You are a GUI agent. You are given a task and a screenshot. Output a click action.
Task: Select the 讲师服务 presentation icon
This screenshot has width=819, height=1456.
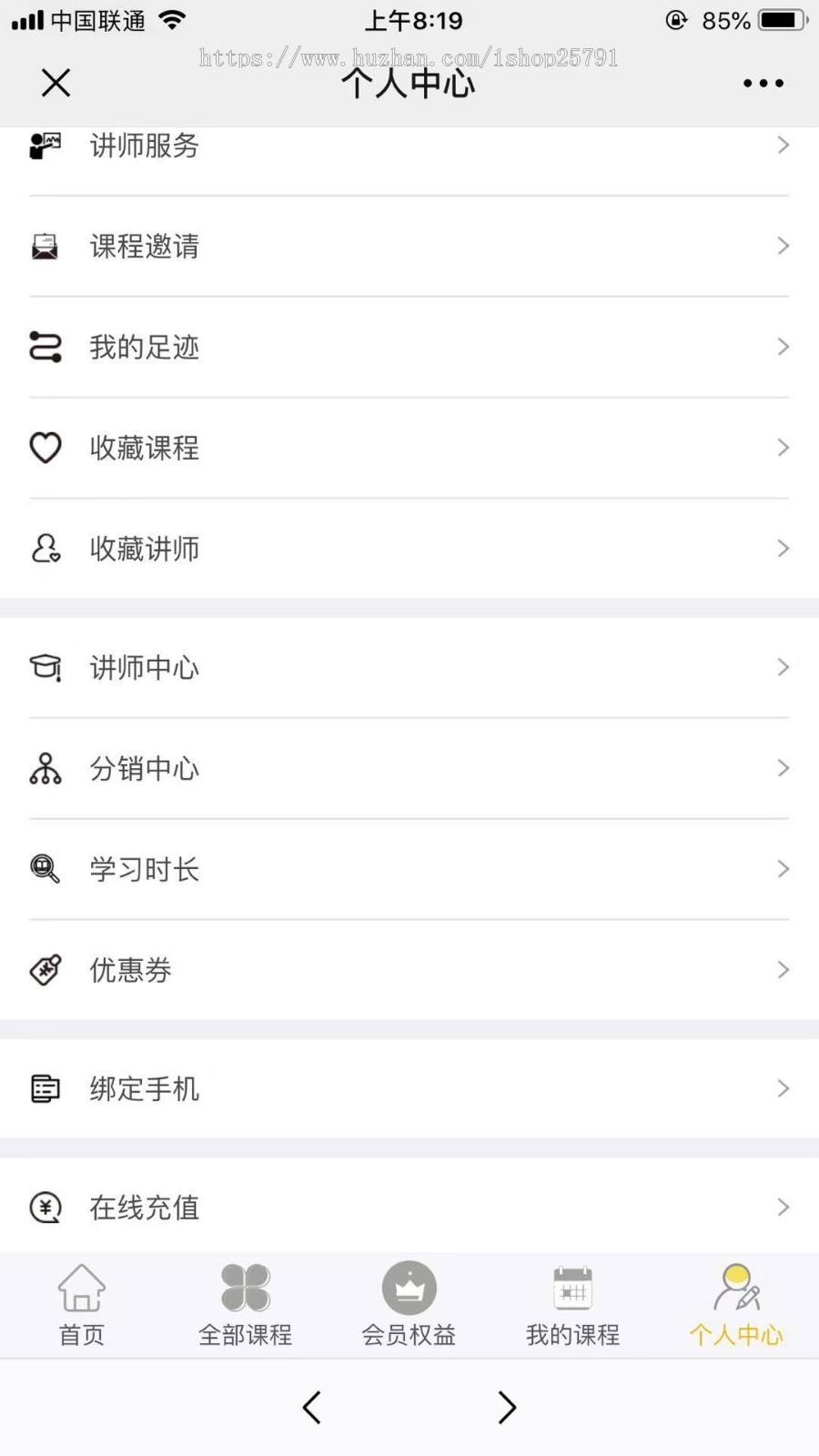coord(45,146)
